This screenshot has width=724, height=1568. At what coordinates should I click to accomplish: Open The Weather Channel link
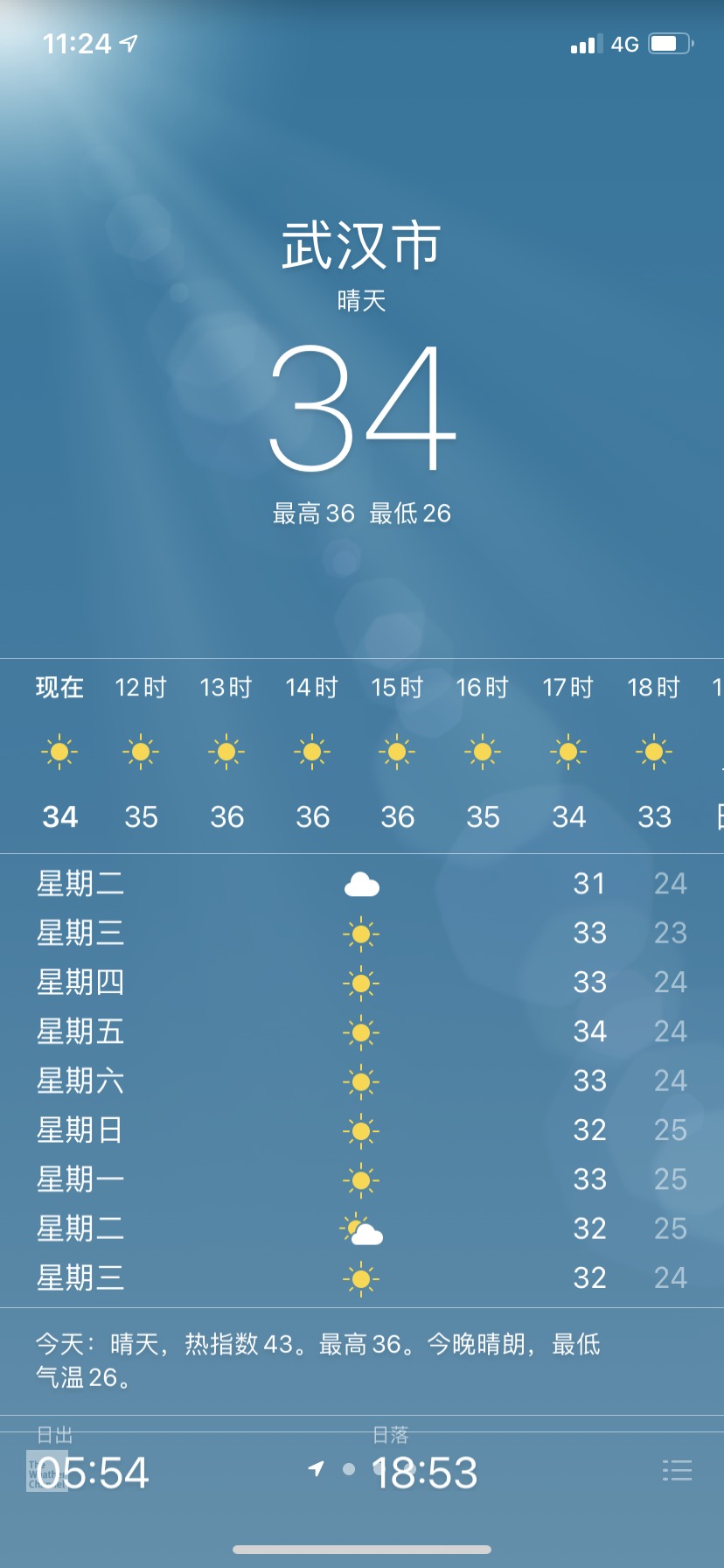[46, 1472]
